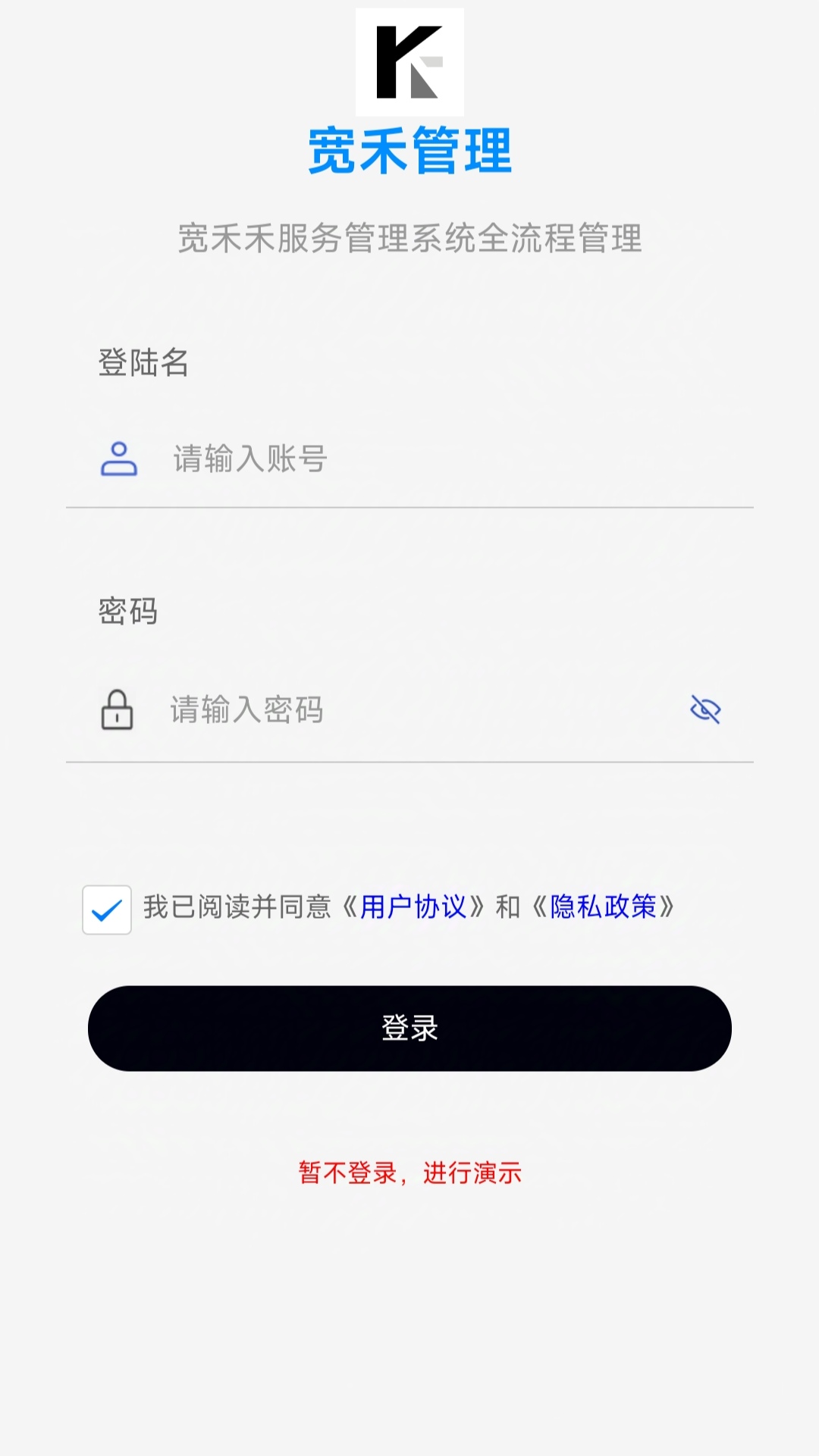Select 暂不登录，进行演示 demo link
This screenshot has width=819, height=1456.
pos(409,1173)
